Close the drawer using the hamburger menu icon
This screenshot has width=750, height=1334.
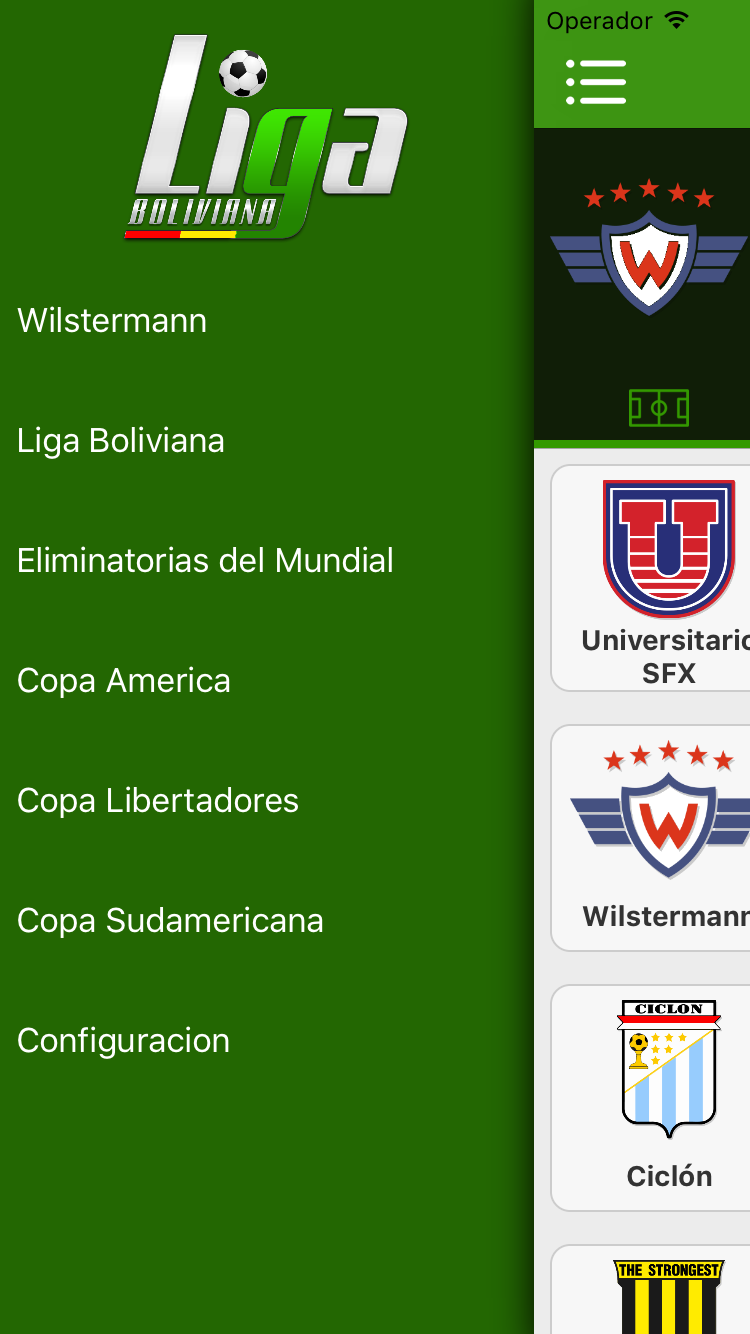(596, 81)
